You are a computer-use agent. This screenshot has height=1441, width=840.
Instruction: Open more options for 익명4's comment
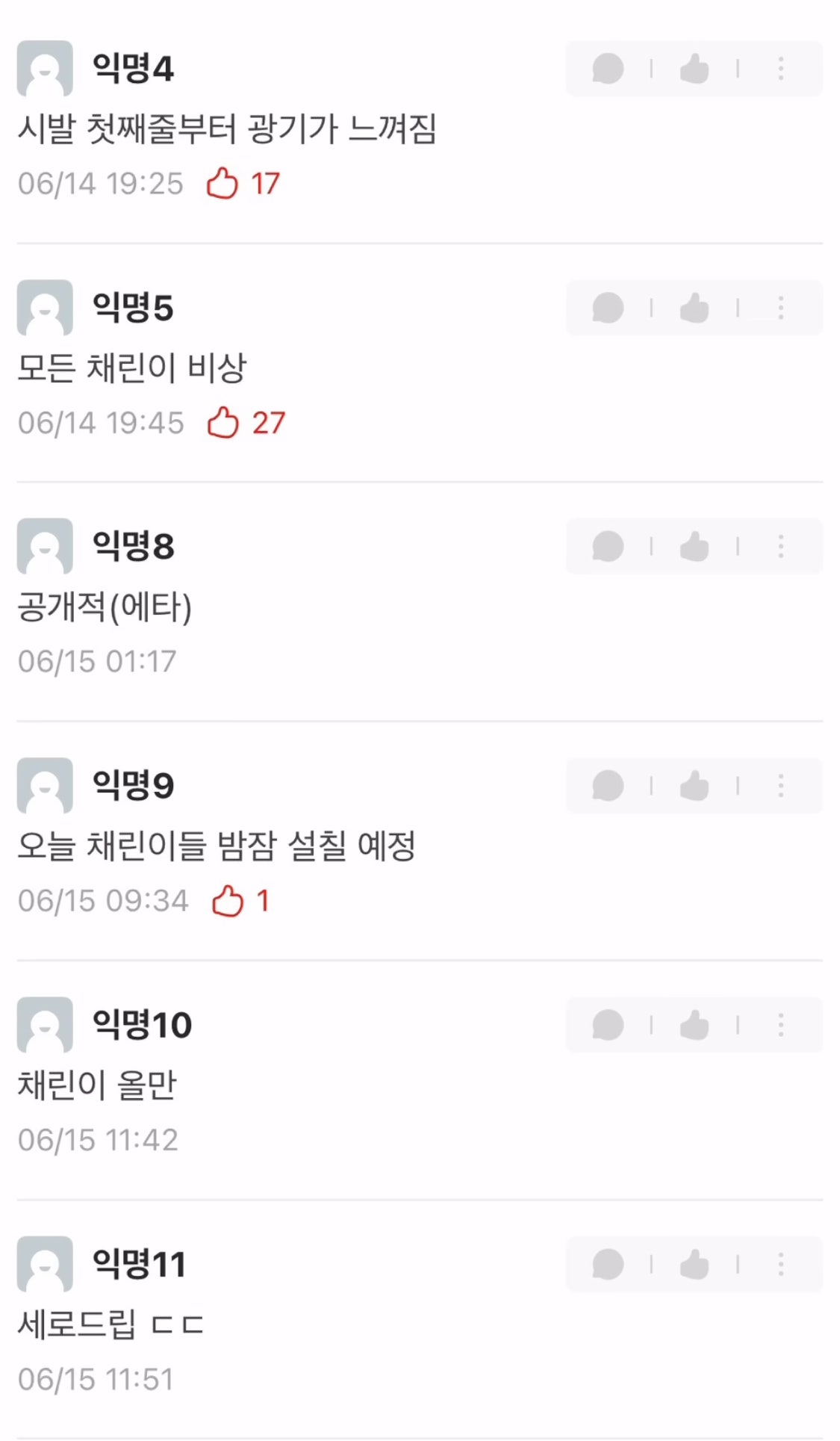click(x=781, y=69)
